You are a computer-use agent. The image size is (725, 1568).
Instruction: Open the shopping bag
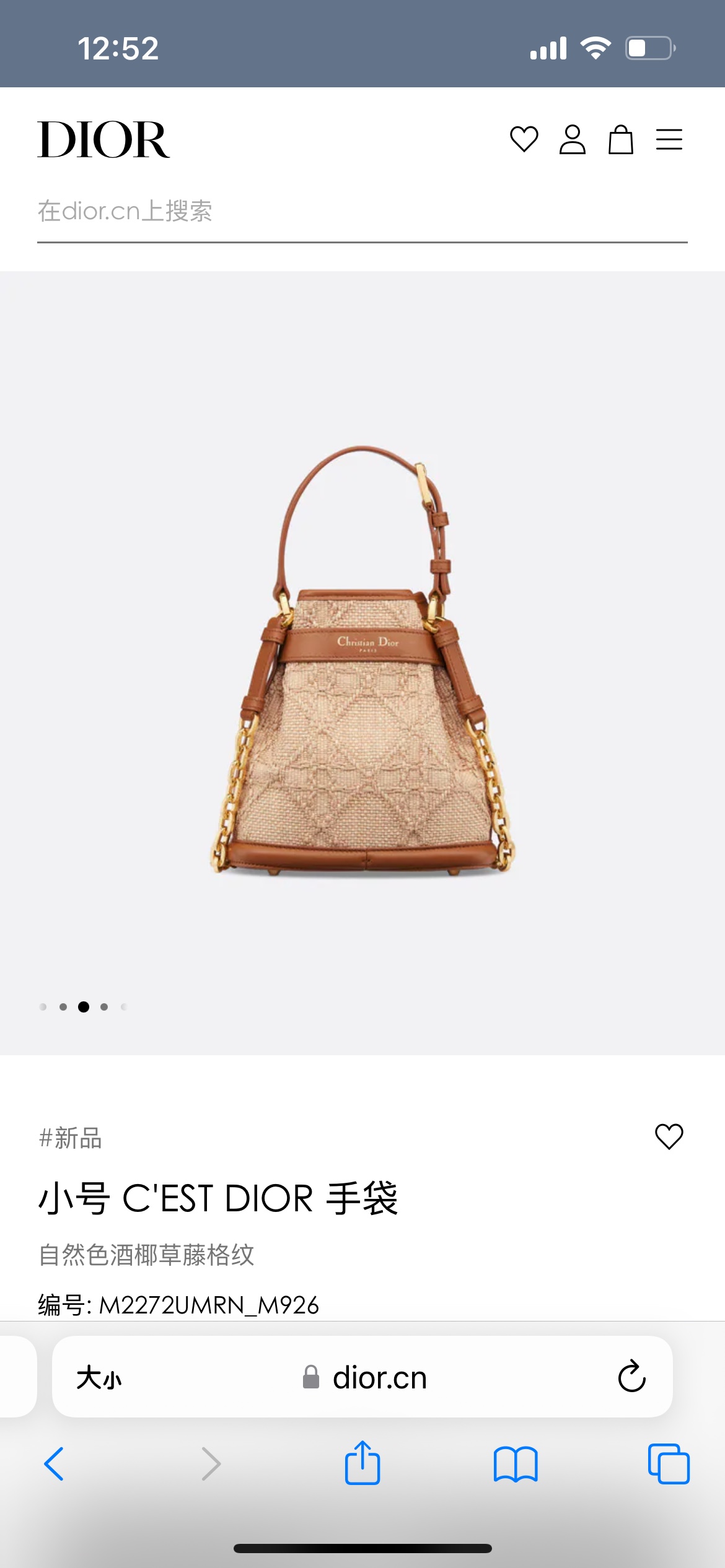pos(620,139)
